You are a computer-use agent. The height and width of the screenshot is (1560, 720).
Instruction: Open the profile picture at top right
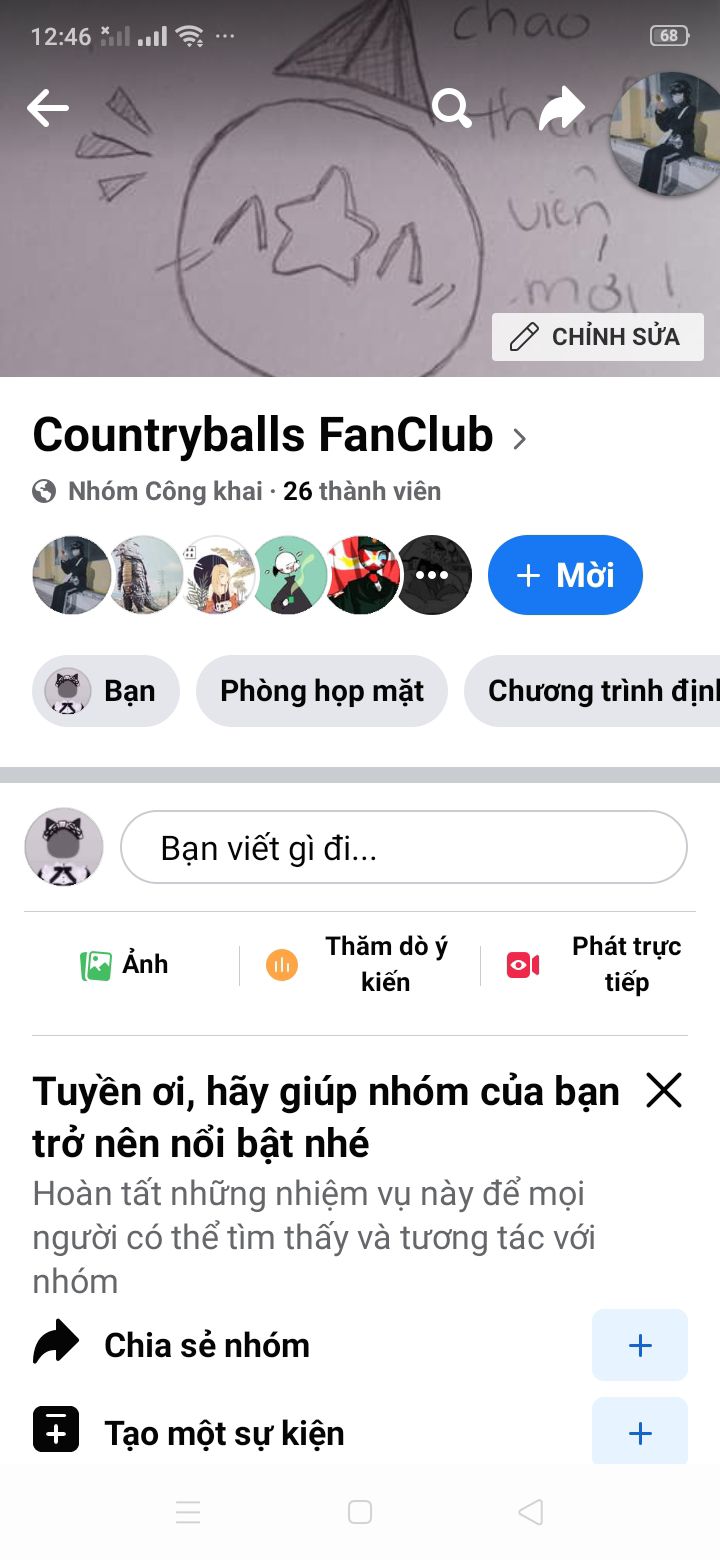pyautogui.click(x=664, y=131)
